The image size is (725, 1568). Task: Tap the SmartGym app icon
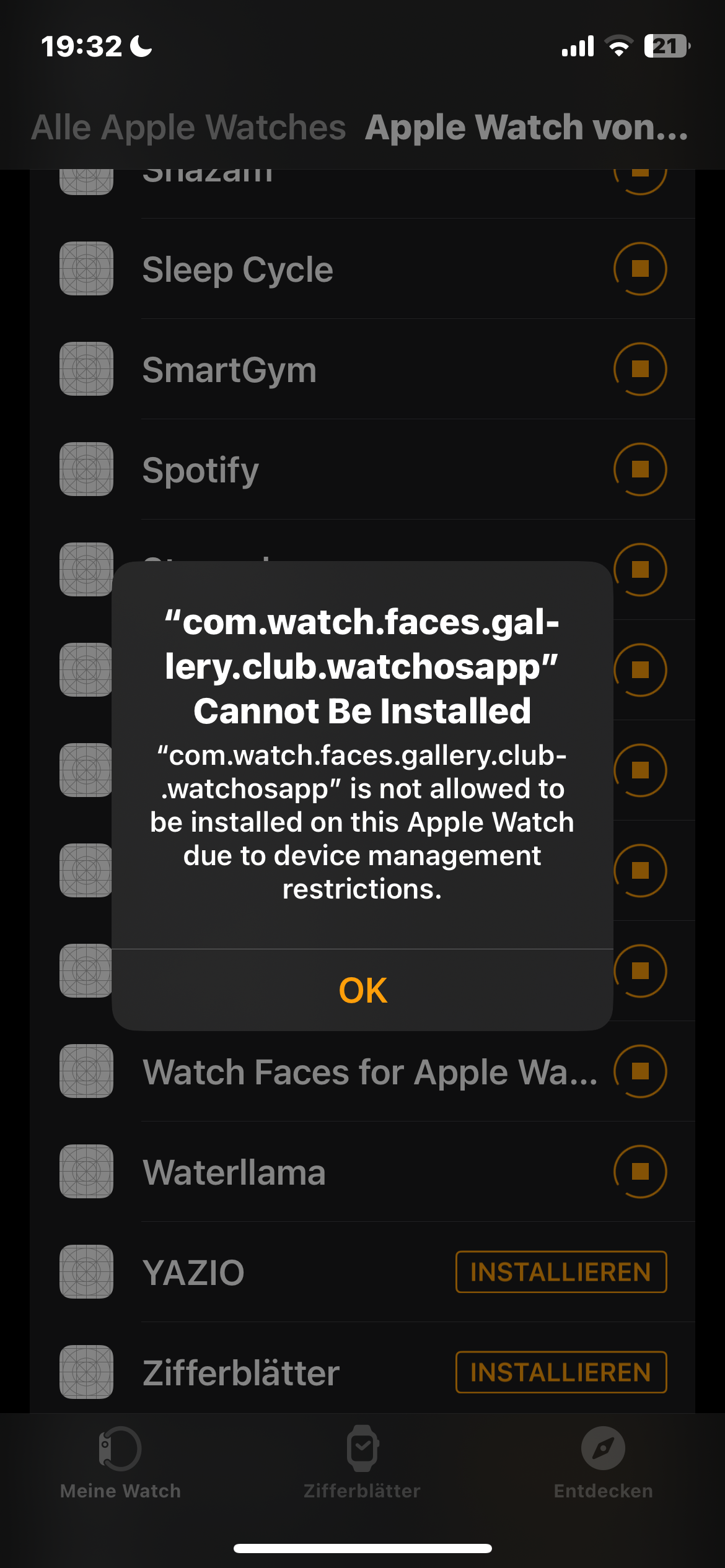(x=86, y=369)
